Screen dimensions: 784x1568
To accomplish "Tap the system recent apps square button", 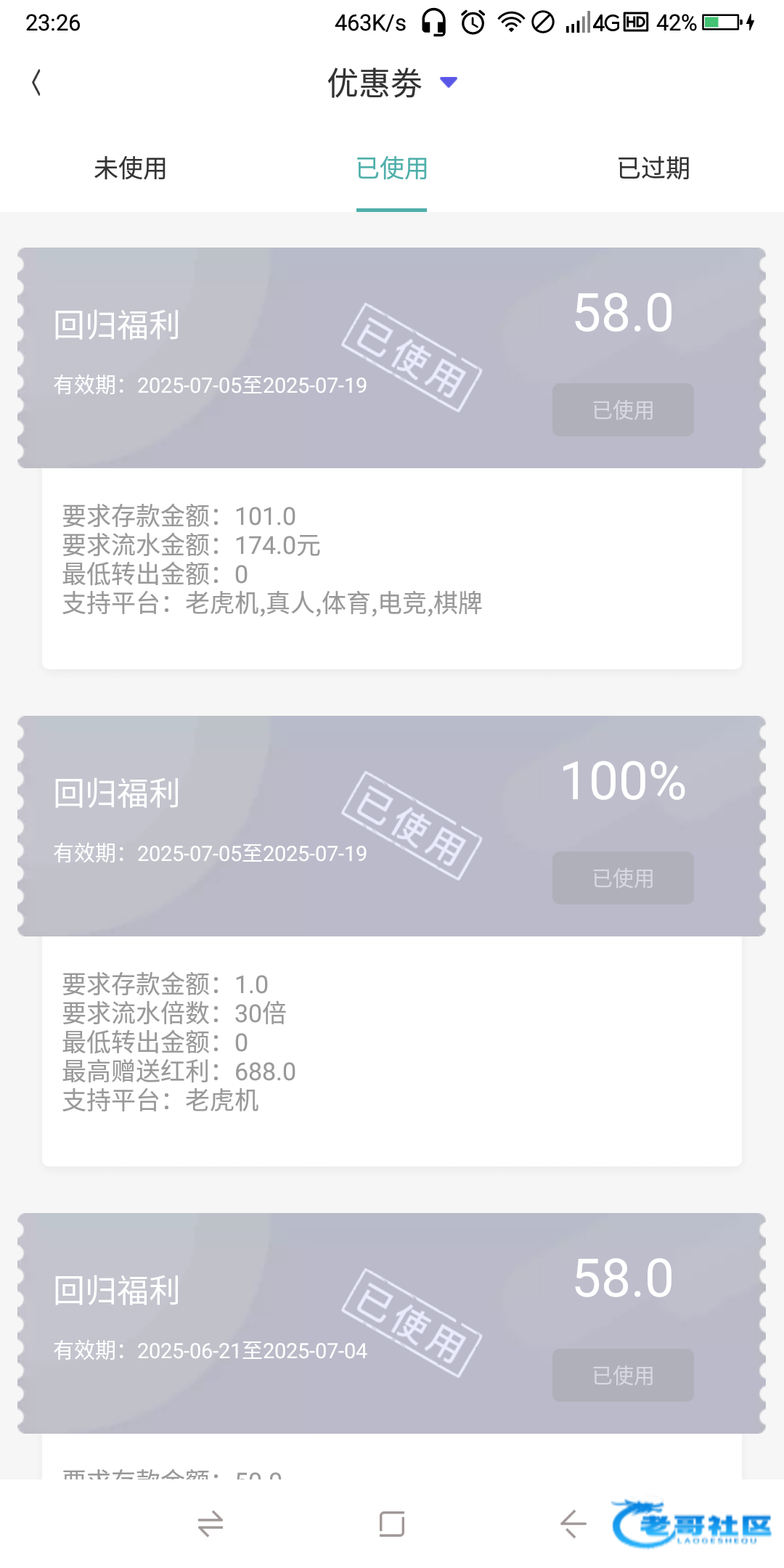I will pyautogui.click(x=392, y=1524).
